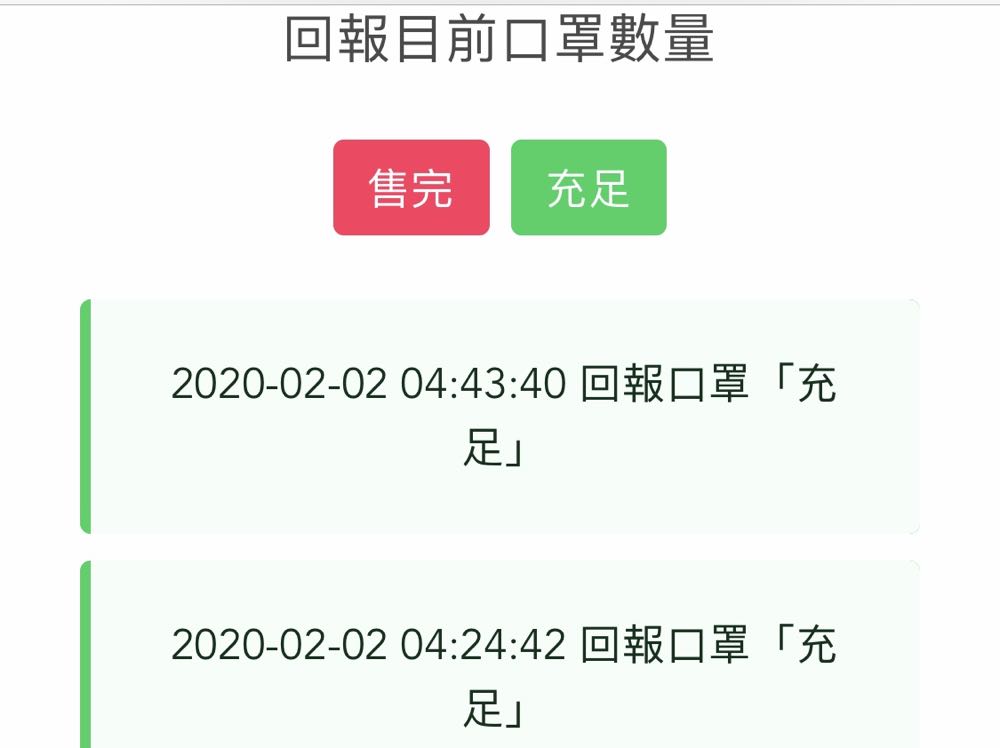Report masks as sufficient (充足)
This screenshot has width=1000, height=748.
coord(588,188)
